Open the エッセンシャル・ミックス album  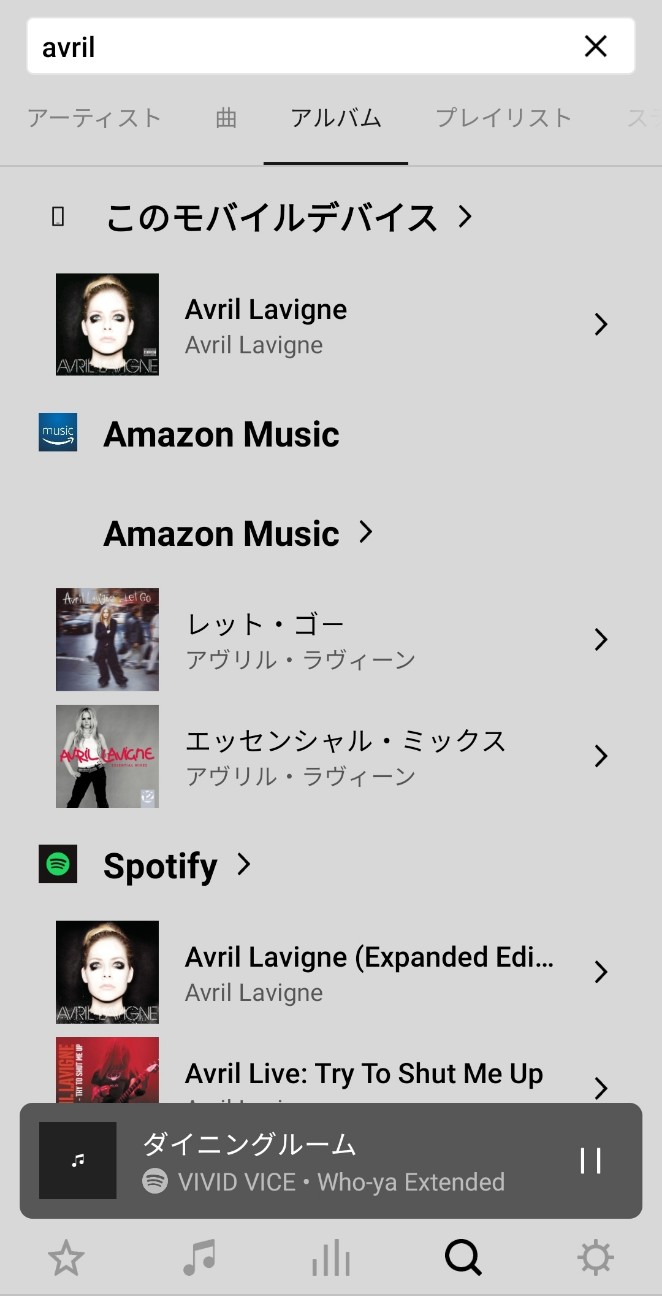pos(330,756)
